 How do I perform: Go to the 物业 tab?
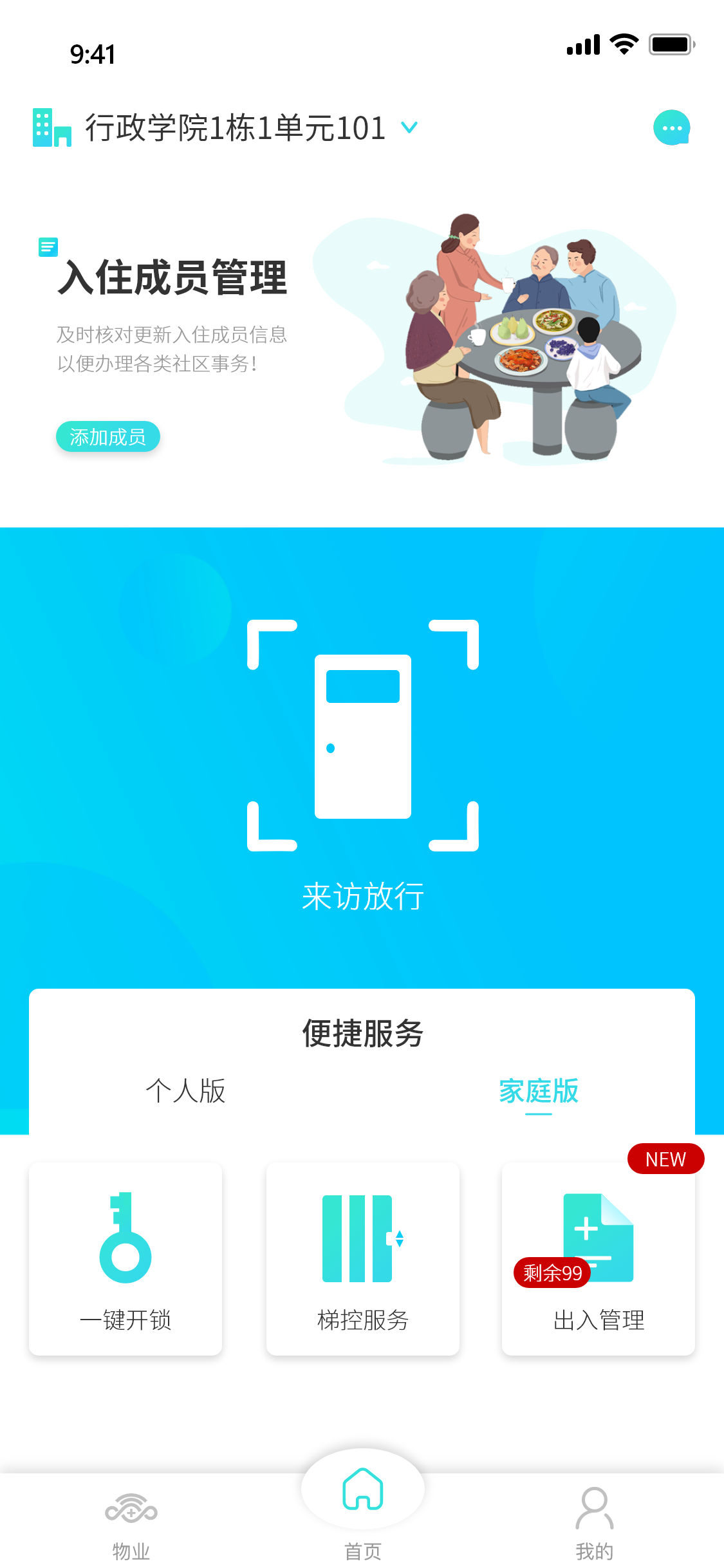131,1522
